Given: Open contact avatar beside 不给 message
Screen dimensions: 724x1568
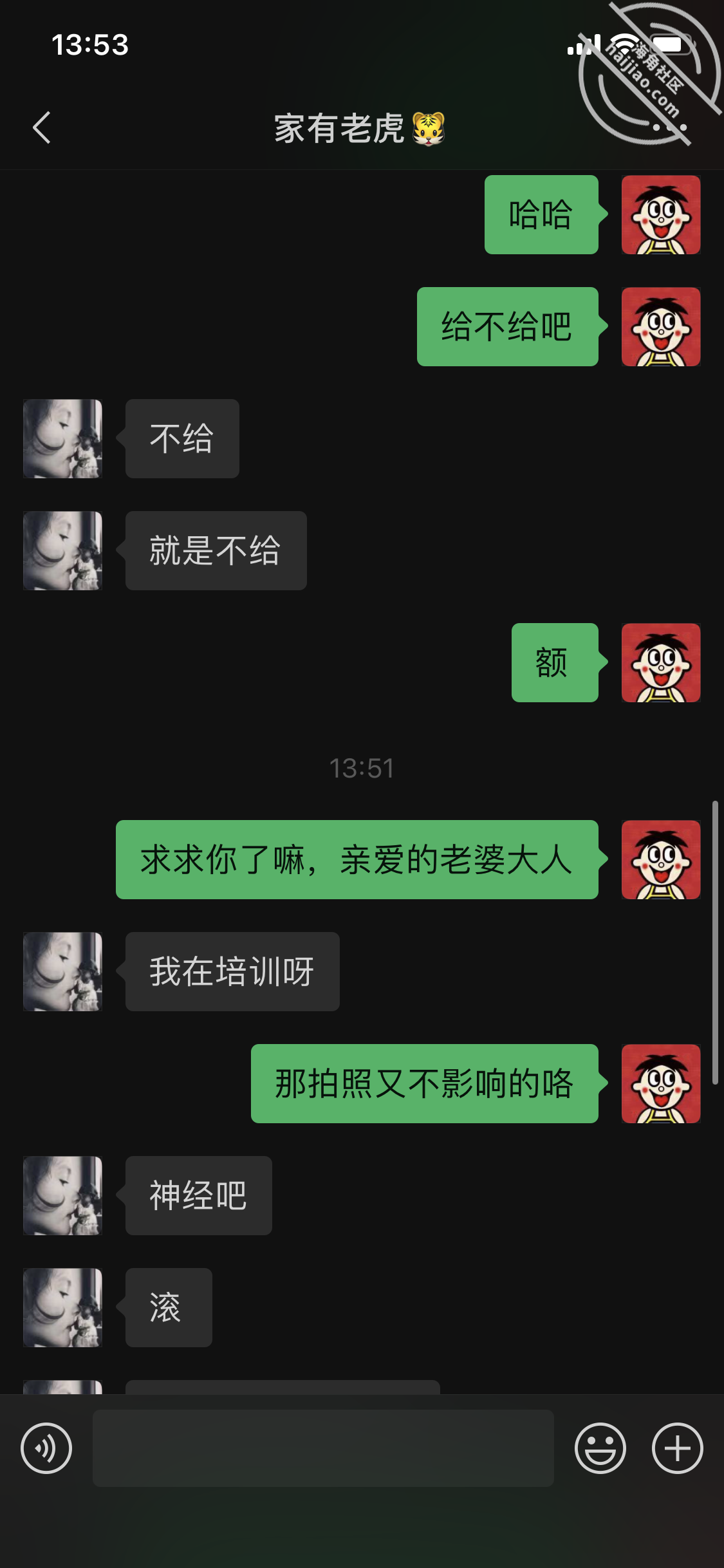Looking at the screenshot, I should pyautogui.click(x=62, y=438).
